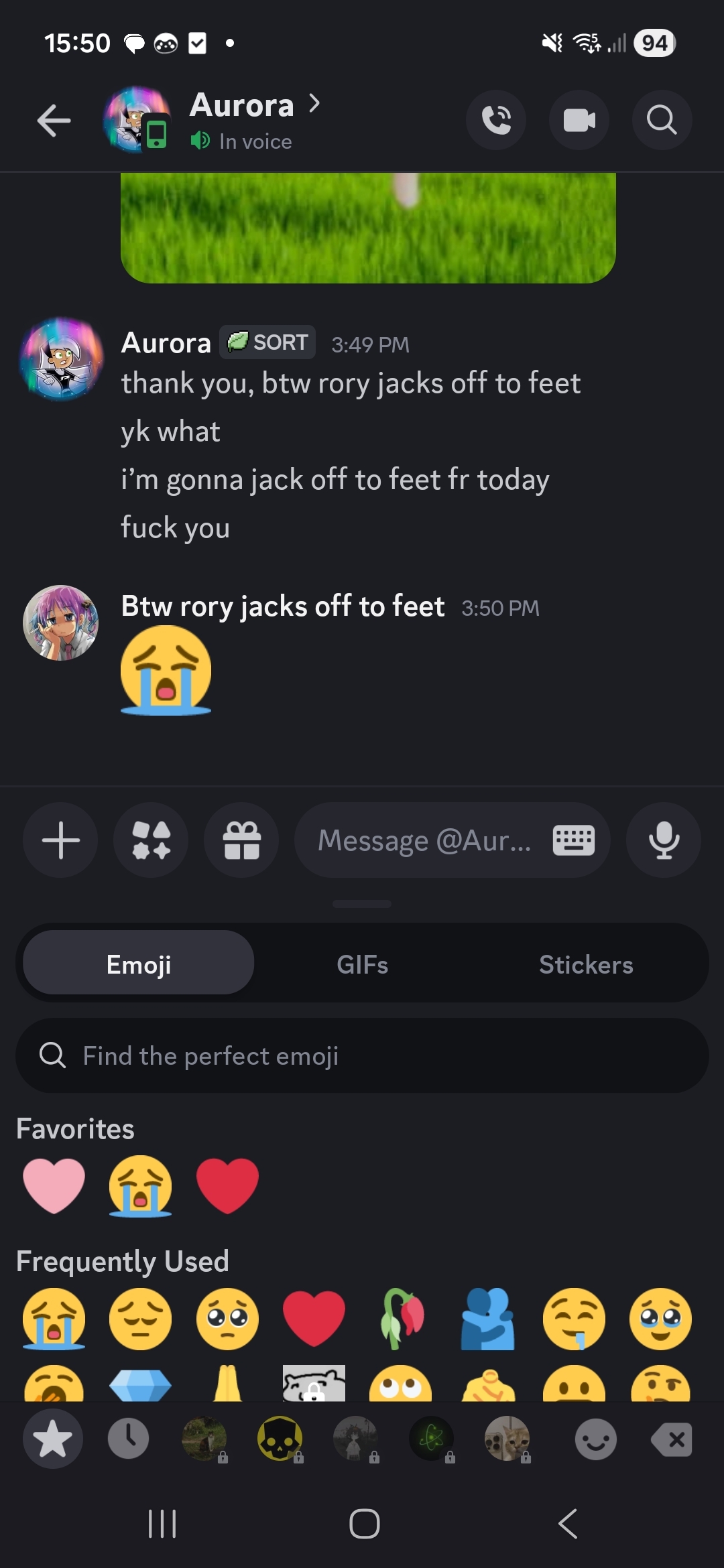
Task: Switch to the Stickers tab
Action: click(586, 965)
